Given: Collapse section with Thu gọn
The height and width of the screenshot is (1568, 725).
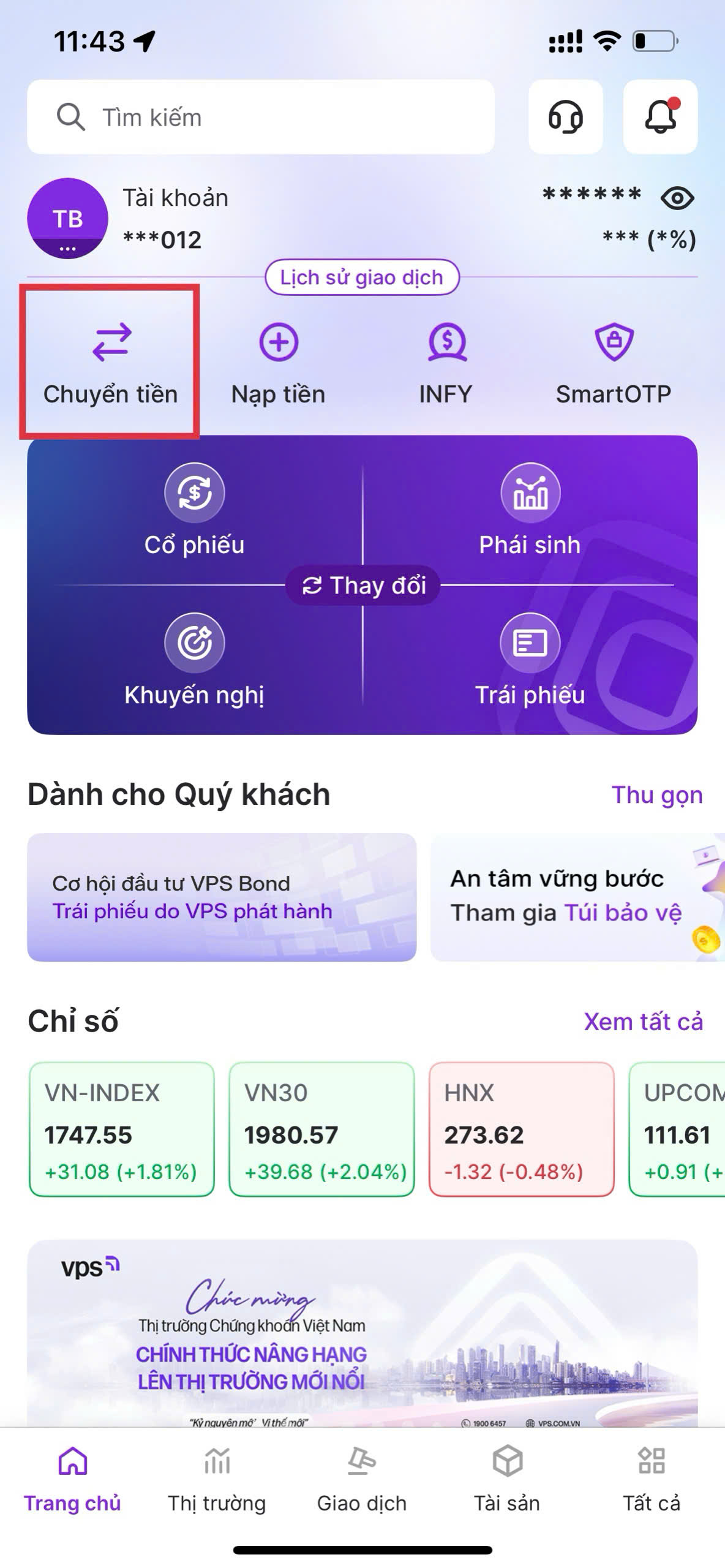Looking at the screenshot, I should 656,795.
